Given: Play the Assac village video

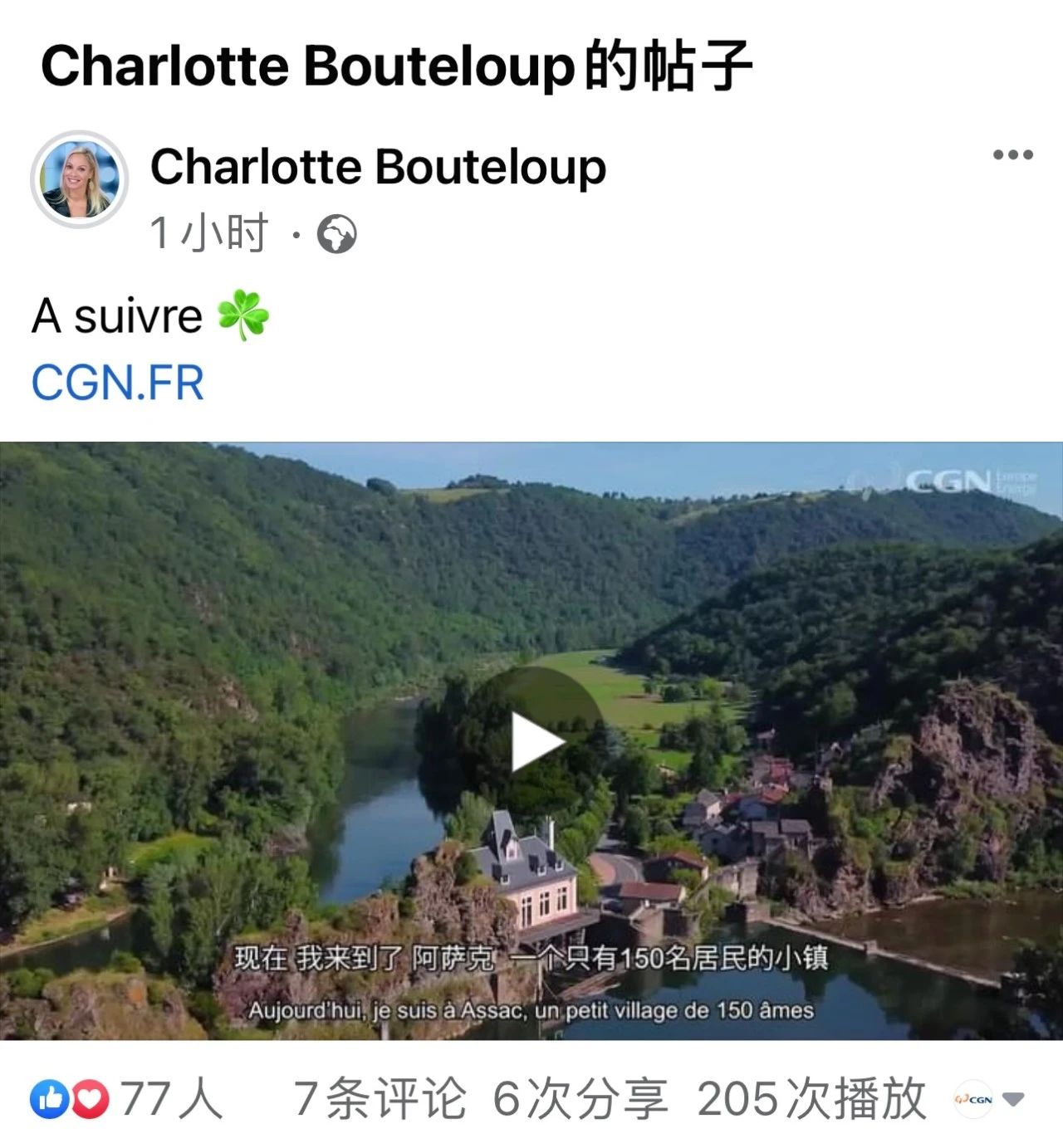Looking at the screenshot, I should (x=537, y=741).
